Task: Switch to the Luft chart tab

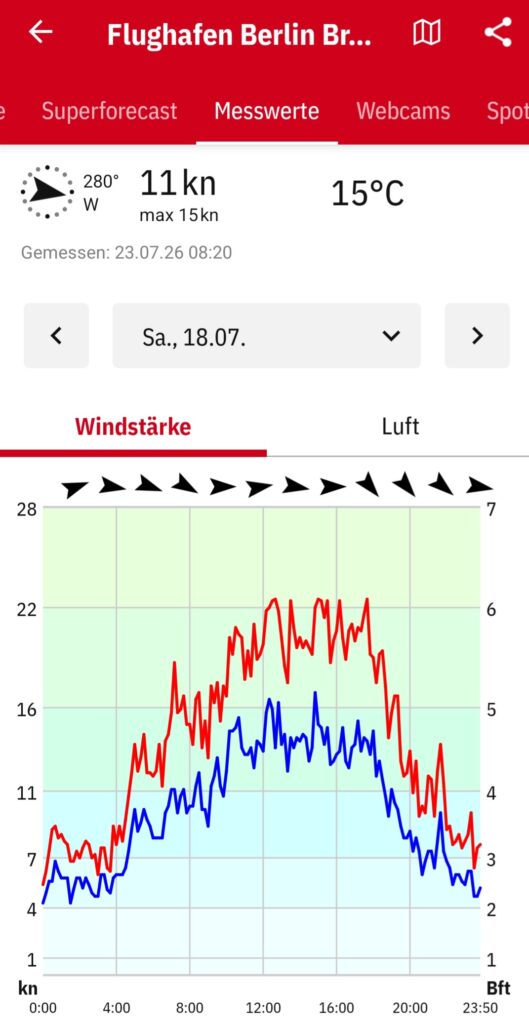Action: [400, 427]
